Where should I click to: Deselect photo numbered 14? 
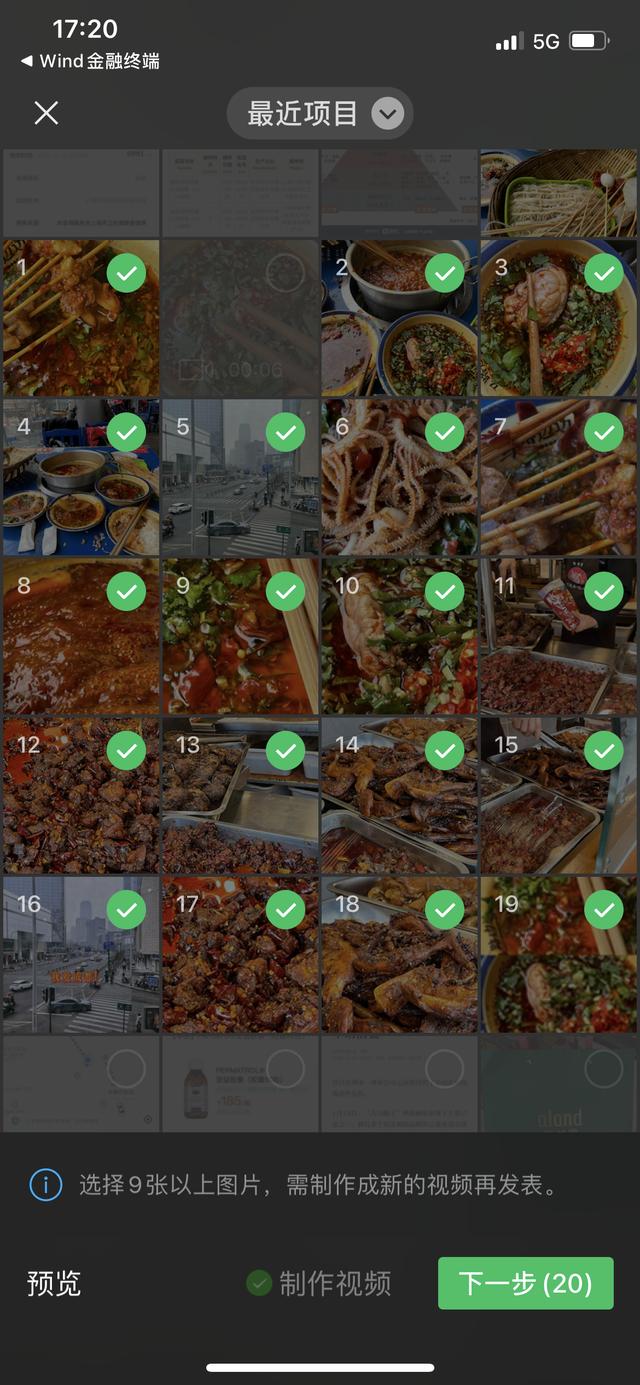click(x=445, y=750)
